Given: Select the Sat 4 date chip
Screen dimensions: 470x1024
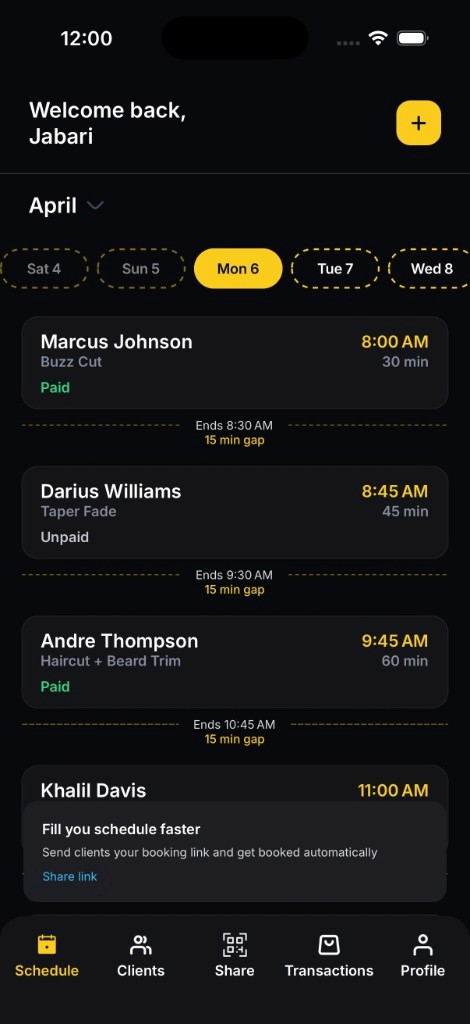Looking at the screenshot, I should point(44,268).
